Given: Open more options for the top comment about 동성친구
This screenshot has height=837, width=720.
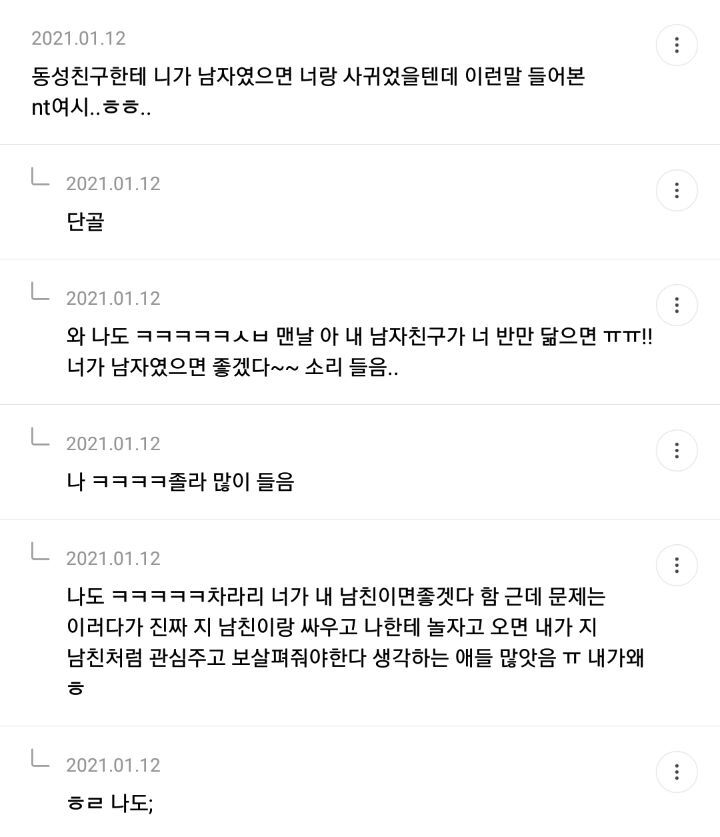Looking at the screenshot, I should click(676, 45).
